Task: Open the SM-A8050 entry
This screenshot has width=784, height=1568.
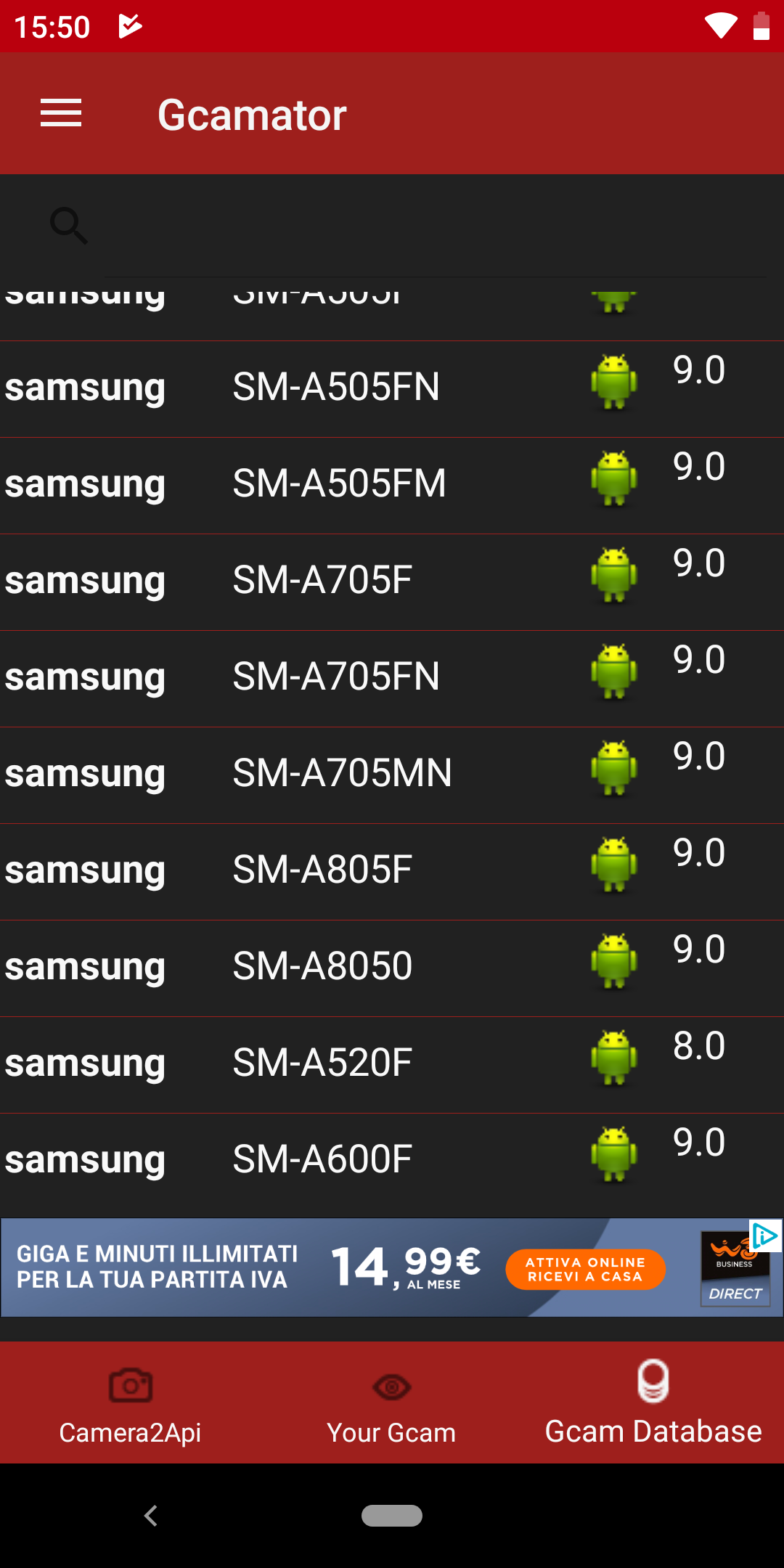Action: [392, 968]
